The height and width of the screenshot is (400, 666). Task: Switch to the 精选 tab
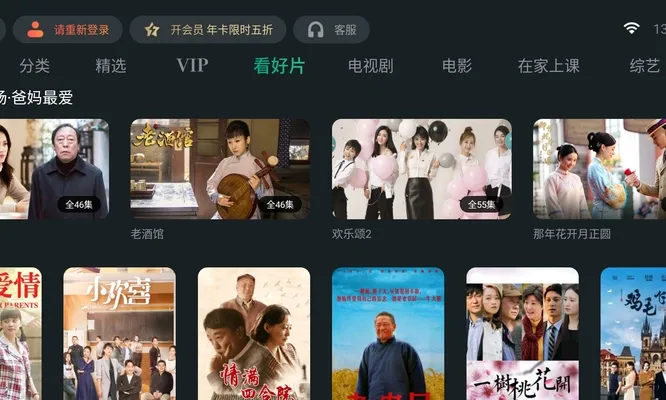[x=111, y=66]
